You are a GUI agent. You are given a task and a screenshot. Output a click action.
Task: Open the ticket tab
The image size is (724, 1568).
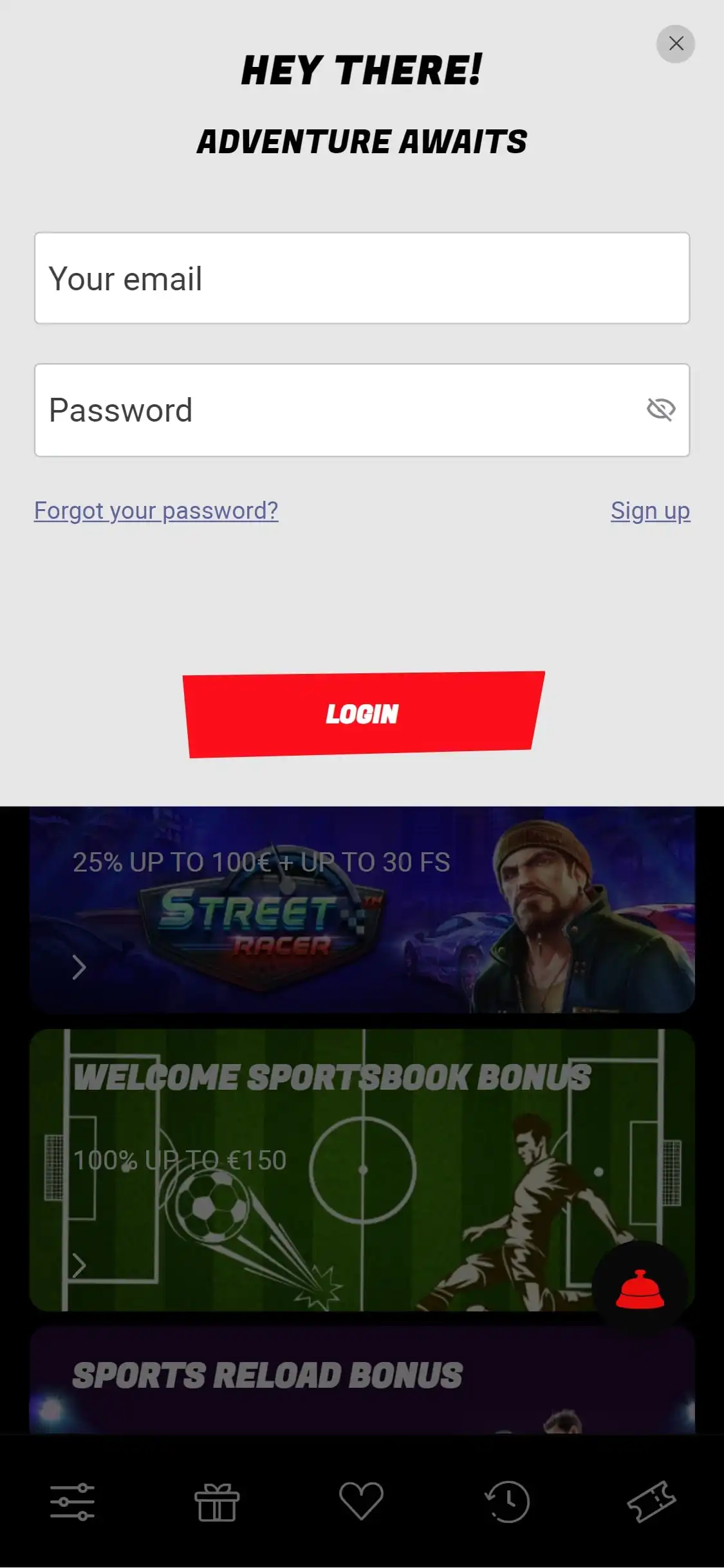coord(651,1502)
